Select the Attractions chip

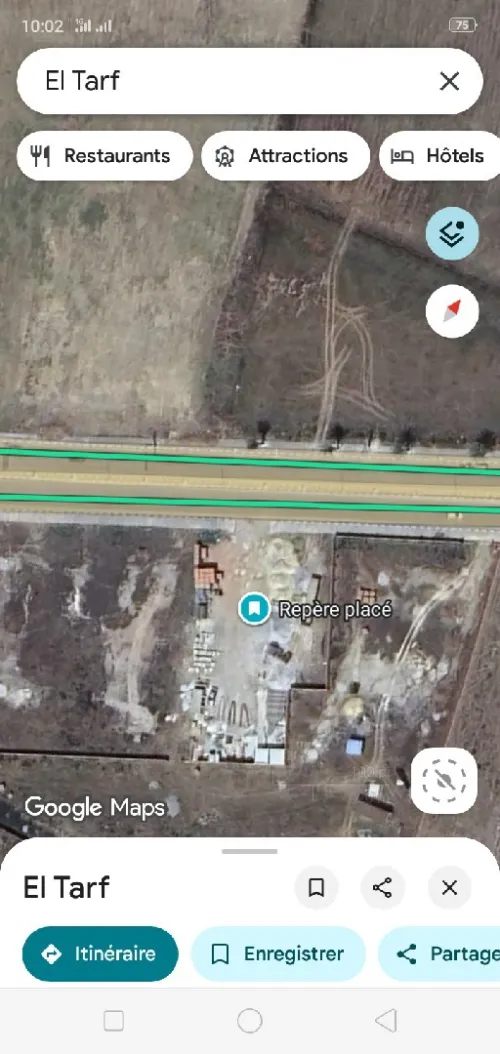(286, 156)
